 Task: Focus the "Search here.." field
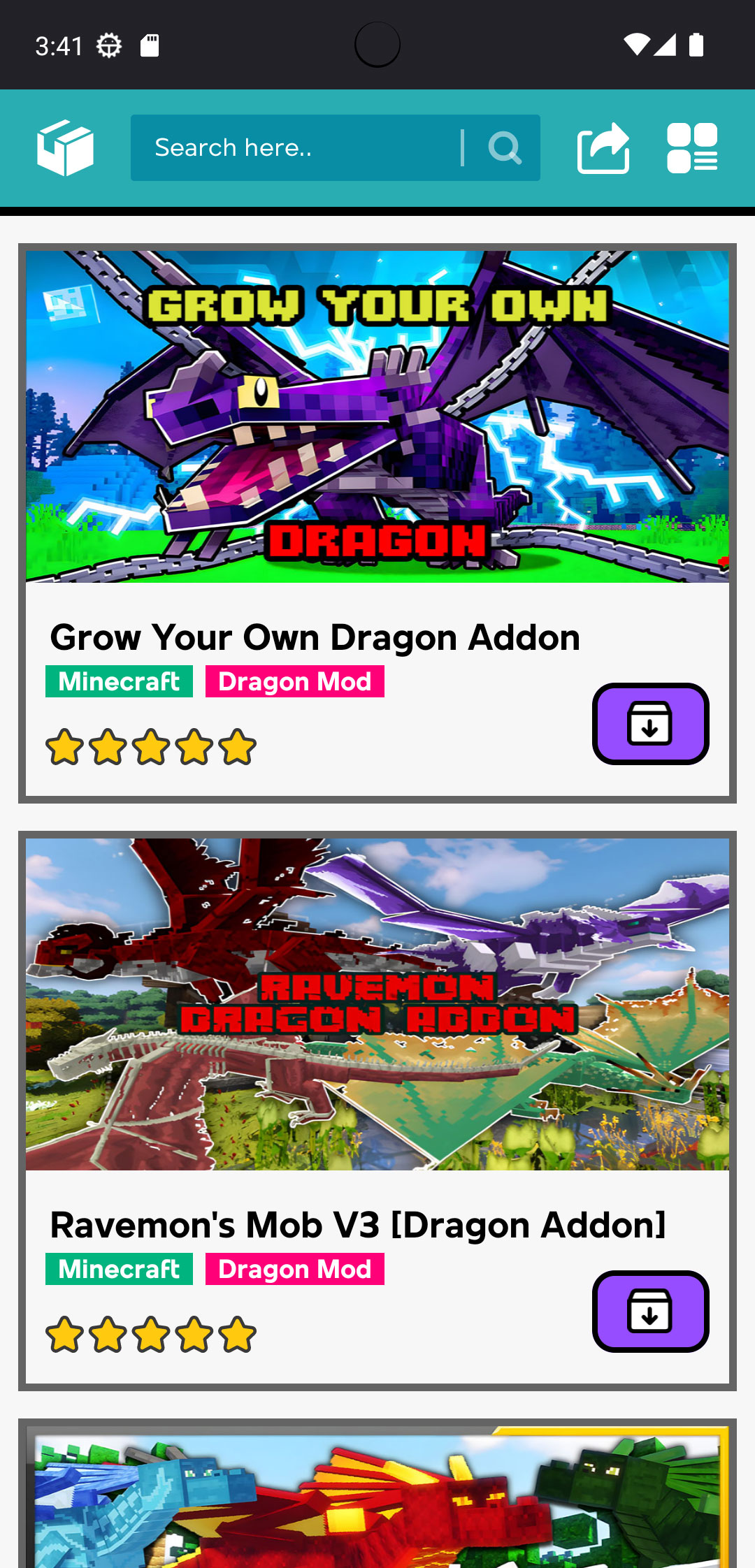point(294,148)
